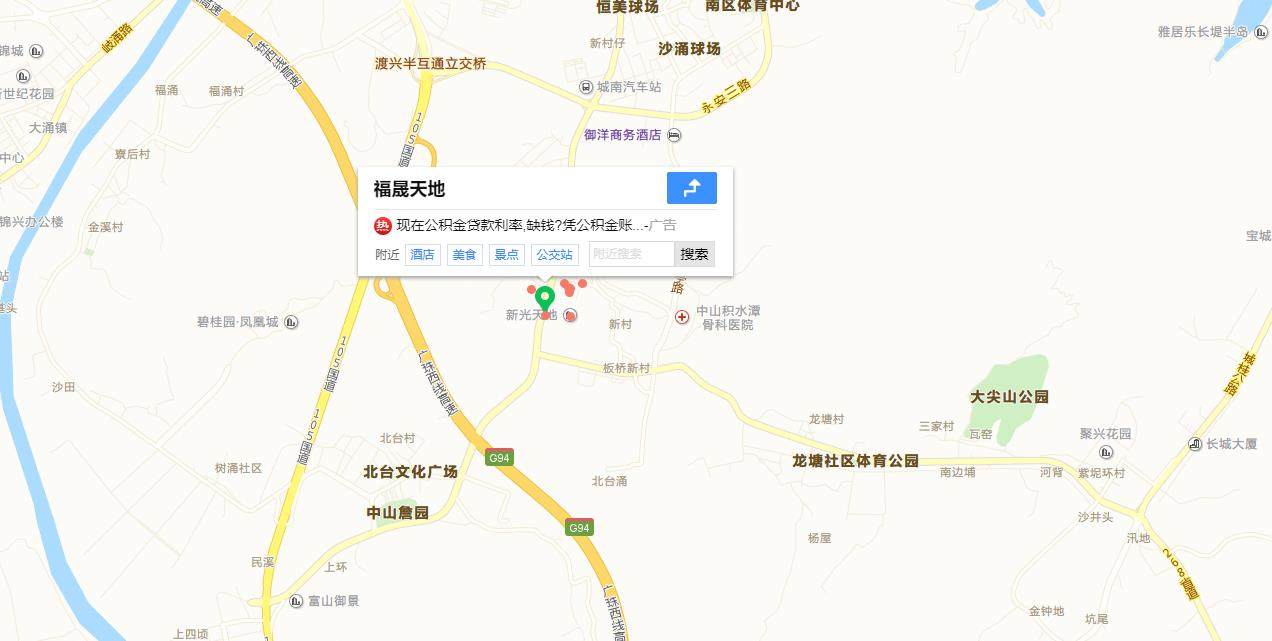The image size is (1272, 641).
Task: Search nearby 公交站
Action: [x=554, y=254]
